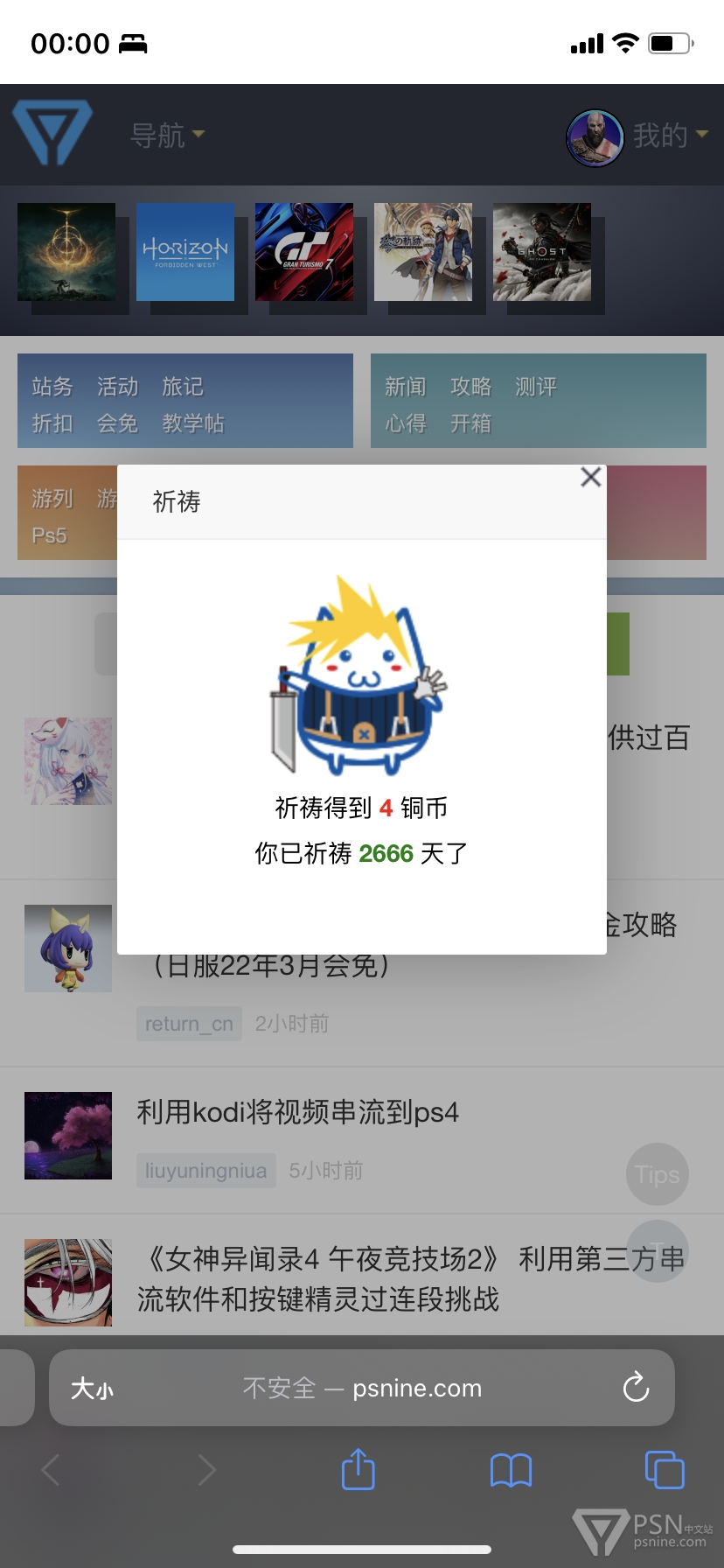Close the 祈祷 popup dialog
This screenshot has height=1568, width=724.
click(591, 477)
